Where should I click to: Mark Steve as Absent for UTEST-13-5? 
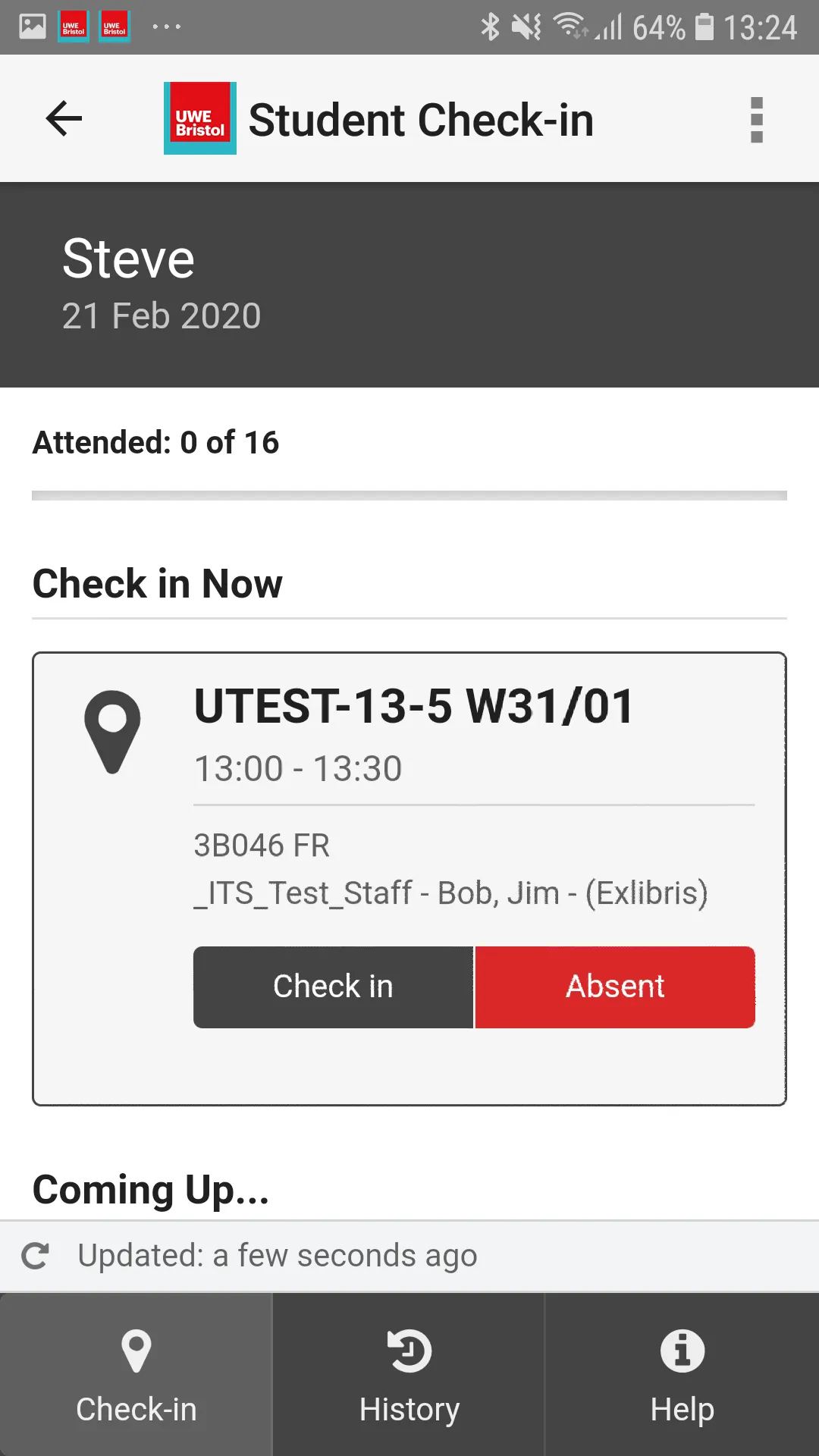tap(615, 987)
